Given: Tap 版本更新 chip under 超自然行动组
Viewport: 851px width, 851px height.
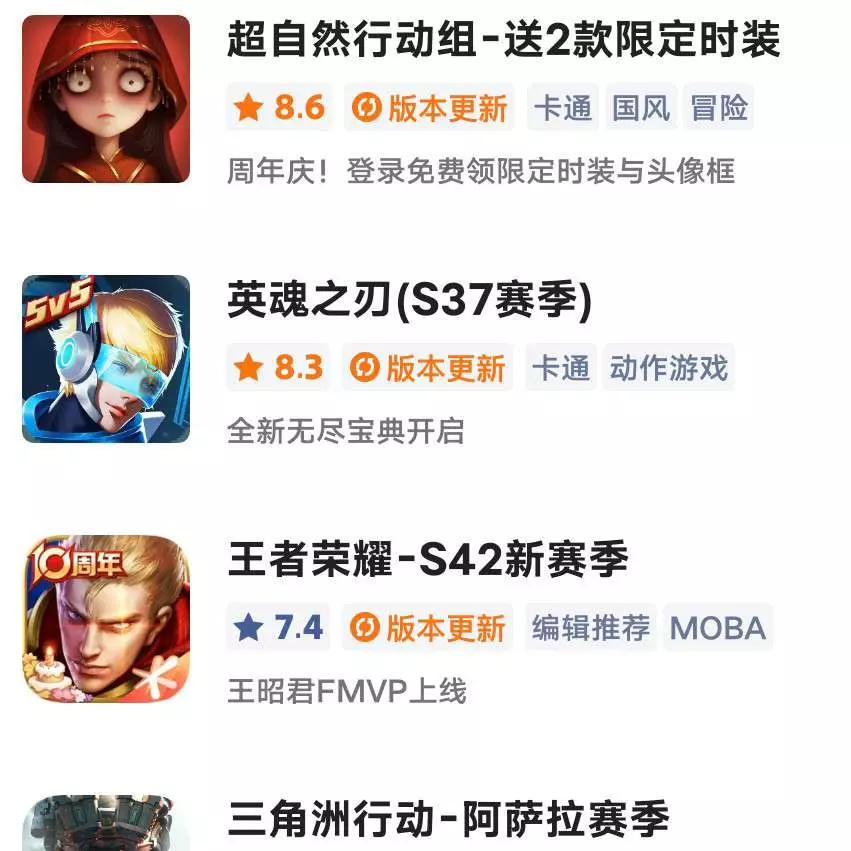Looking at the screenshot, I should pos(430,108).
